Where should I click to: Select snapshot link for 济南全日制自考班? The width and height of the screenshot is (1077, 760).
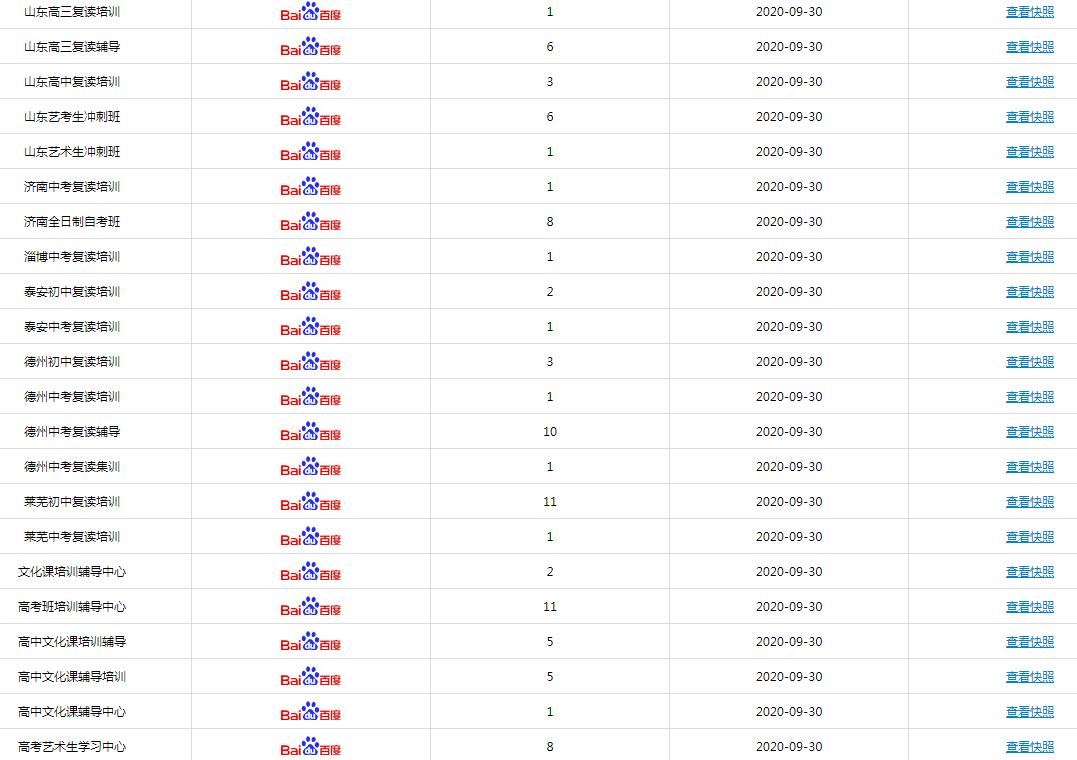[1029, 222]
